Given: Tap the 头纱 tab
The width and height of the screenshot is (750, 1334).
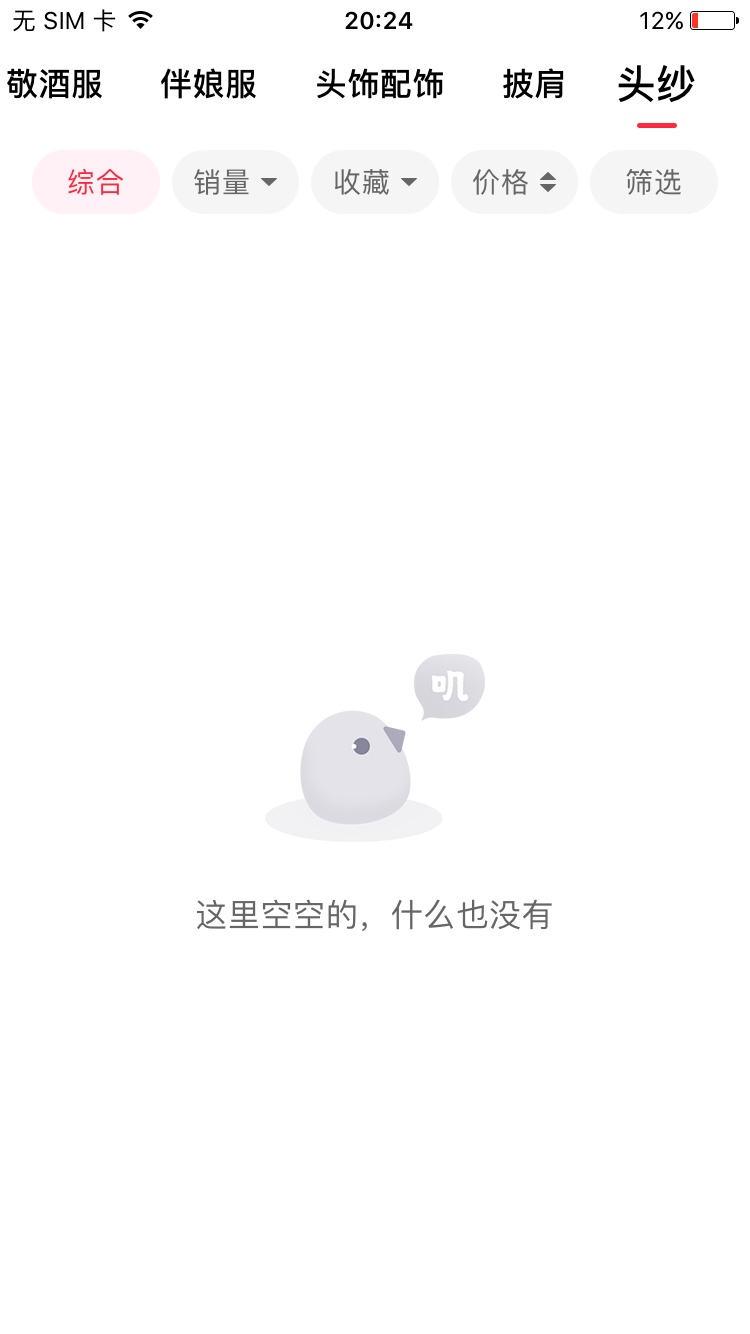Looking at the screenshot, I should pyautogui.click(x=656, y=85).
